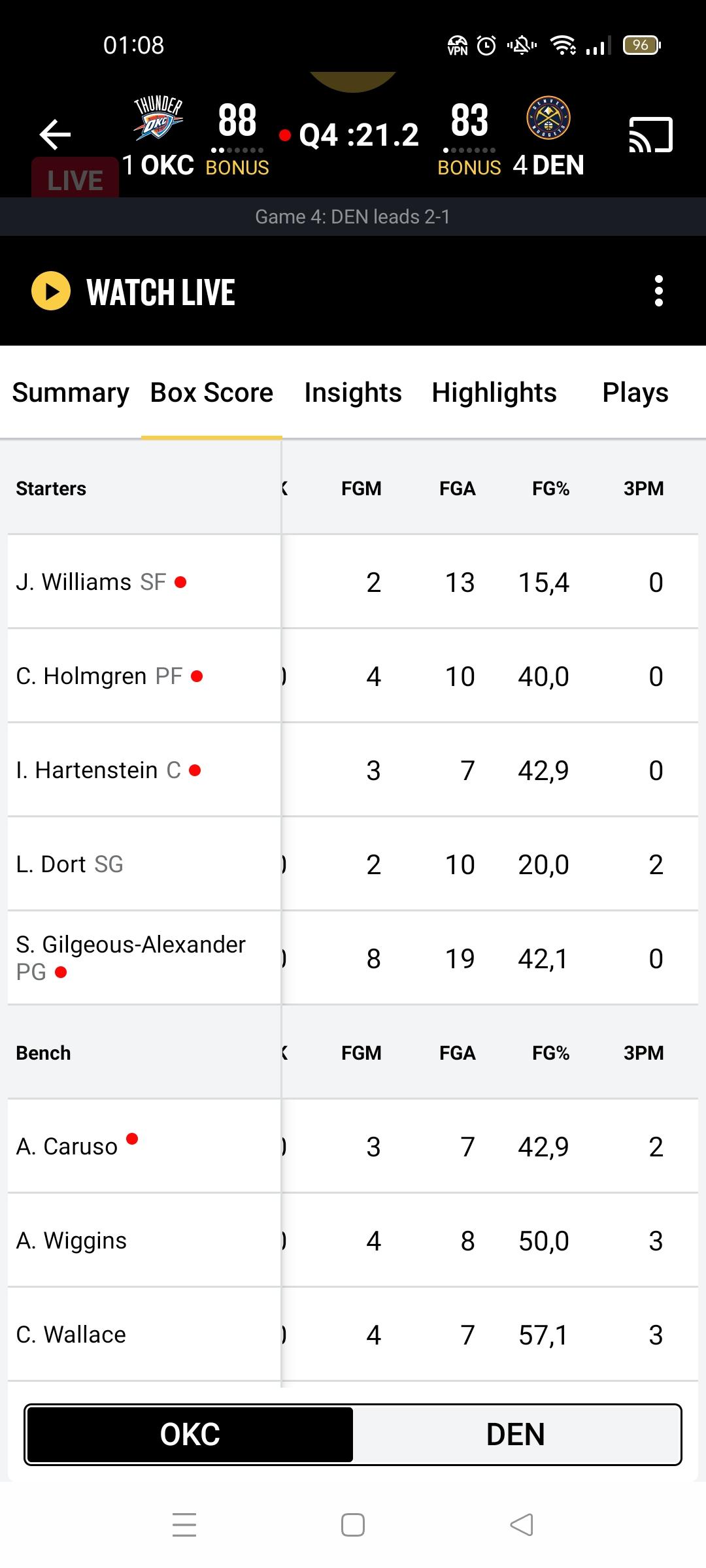Start the Watch Live stream
This screenshot has height=1568, width=706.
pyautogui.click(x=133, y=291)
